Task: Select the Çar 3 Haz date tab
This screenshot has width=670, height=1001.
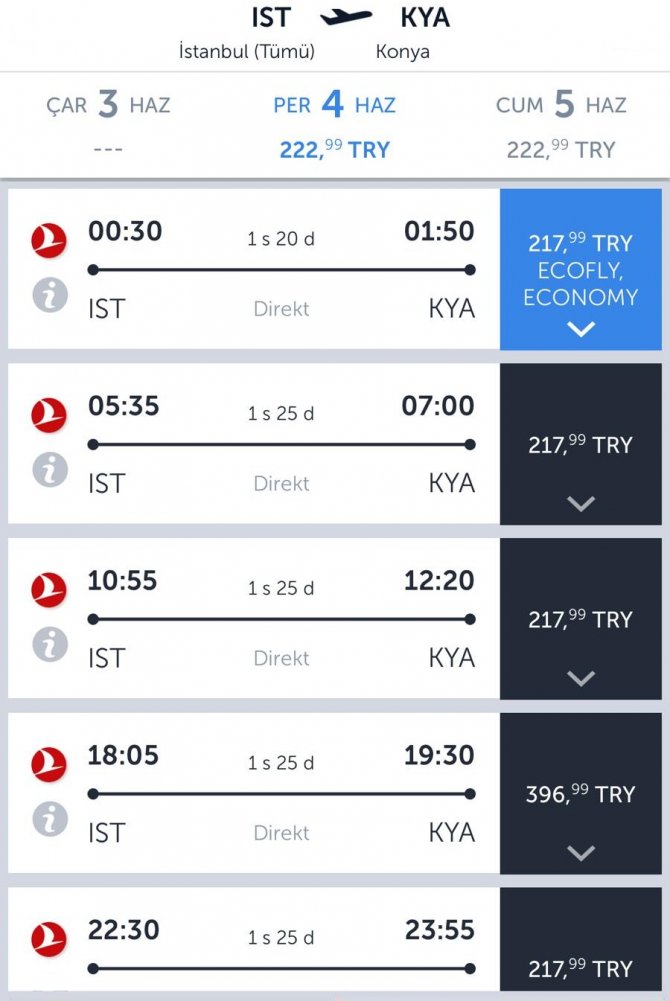Action: click(108, 125)
